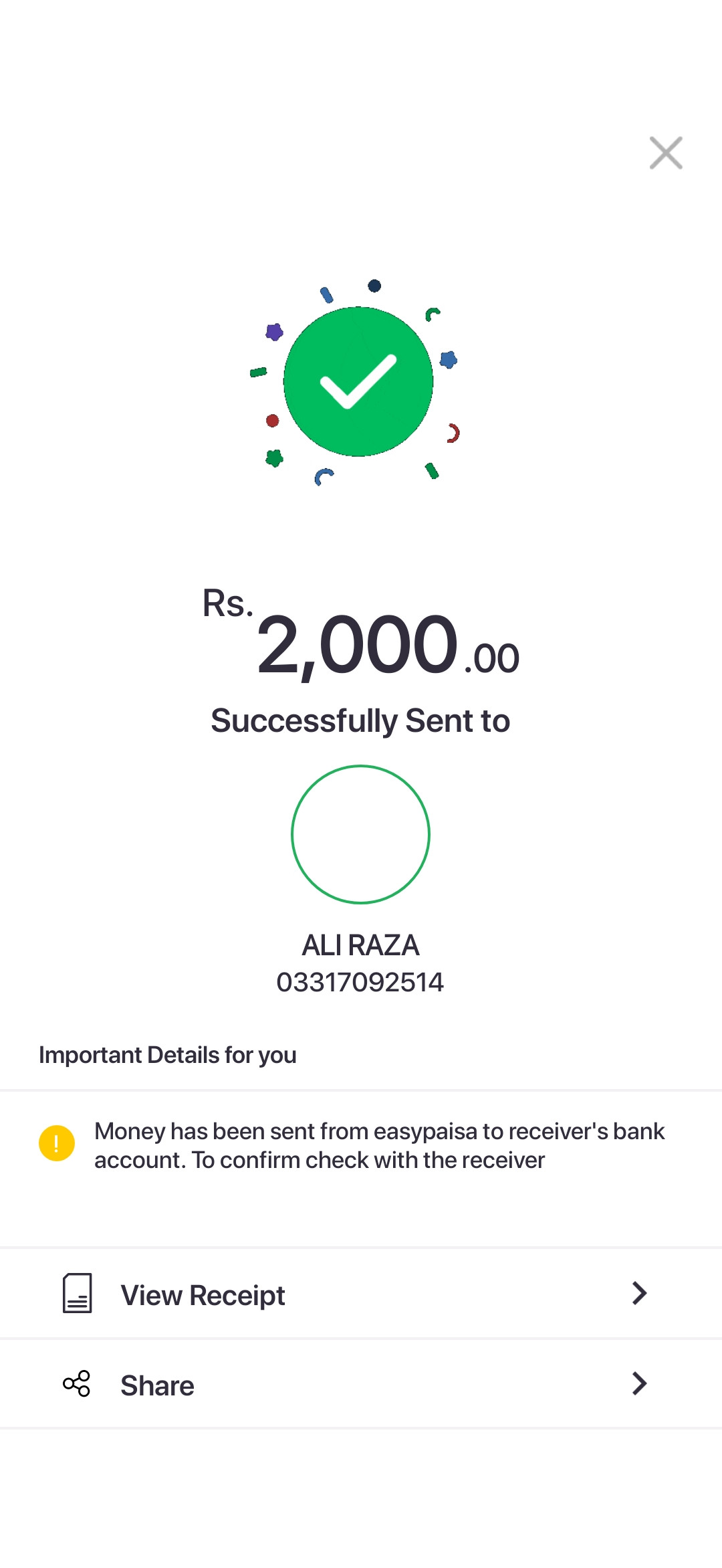This screenshot has width=722, height=1568.
Task: Open View Receipt
Action: point(360,1294)
